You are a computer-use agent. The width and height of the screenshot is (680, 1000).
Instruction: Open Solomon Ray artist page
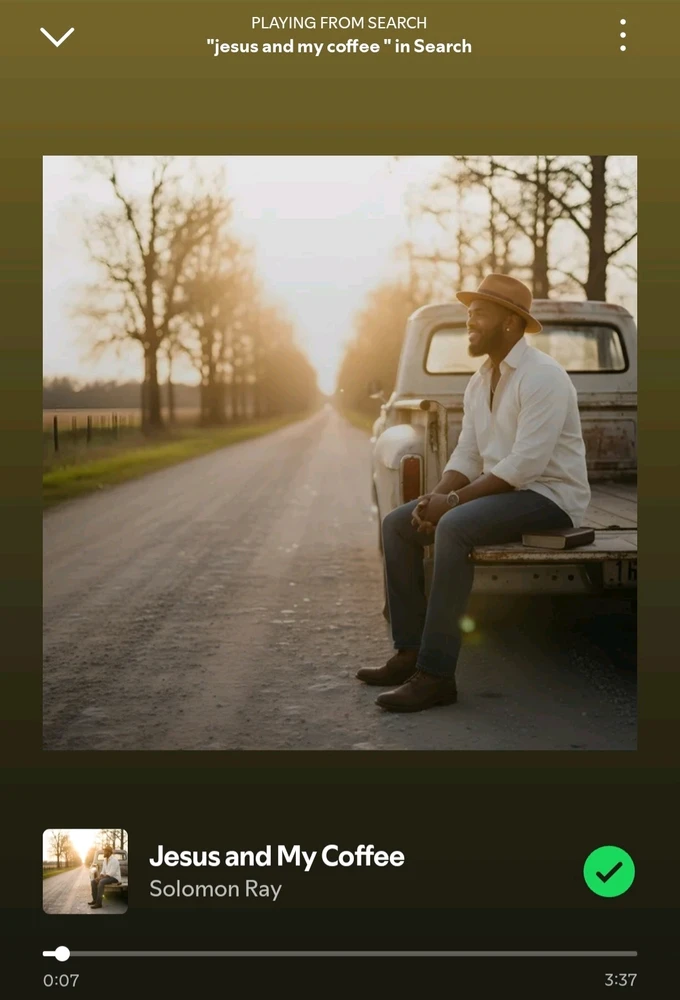coord(215,889)
